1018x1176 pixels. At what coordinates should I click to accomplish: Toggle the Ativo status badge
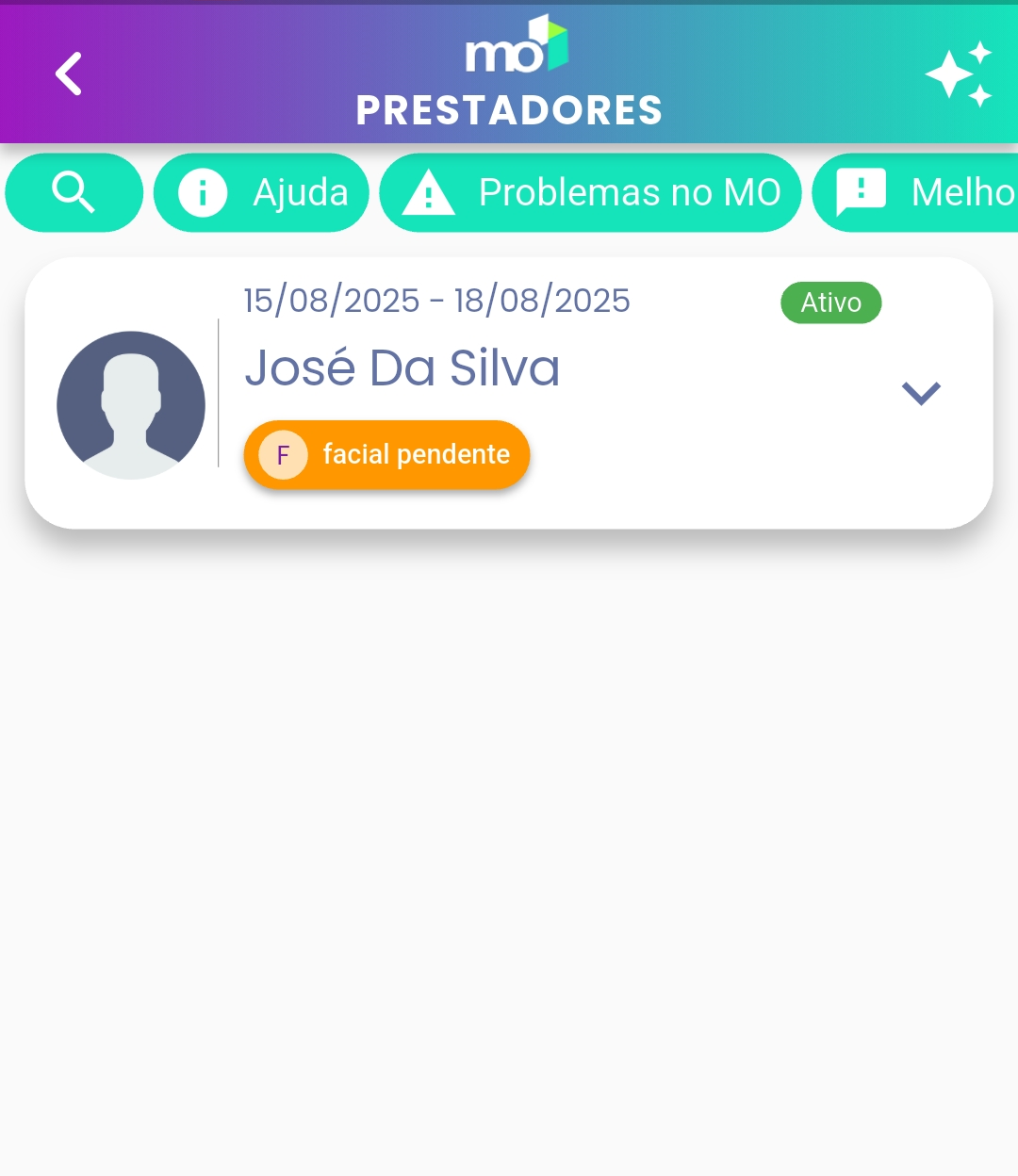(830, 302)
